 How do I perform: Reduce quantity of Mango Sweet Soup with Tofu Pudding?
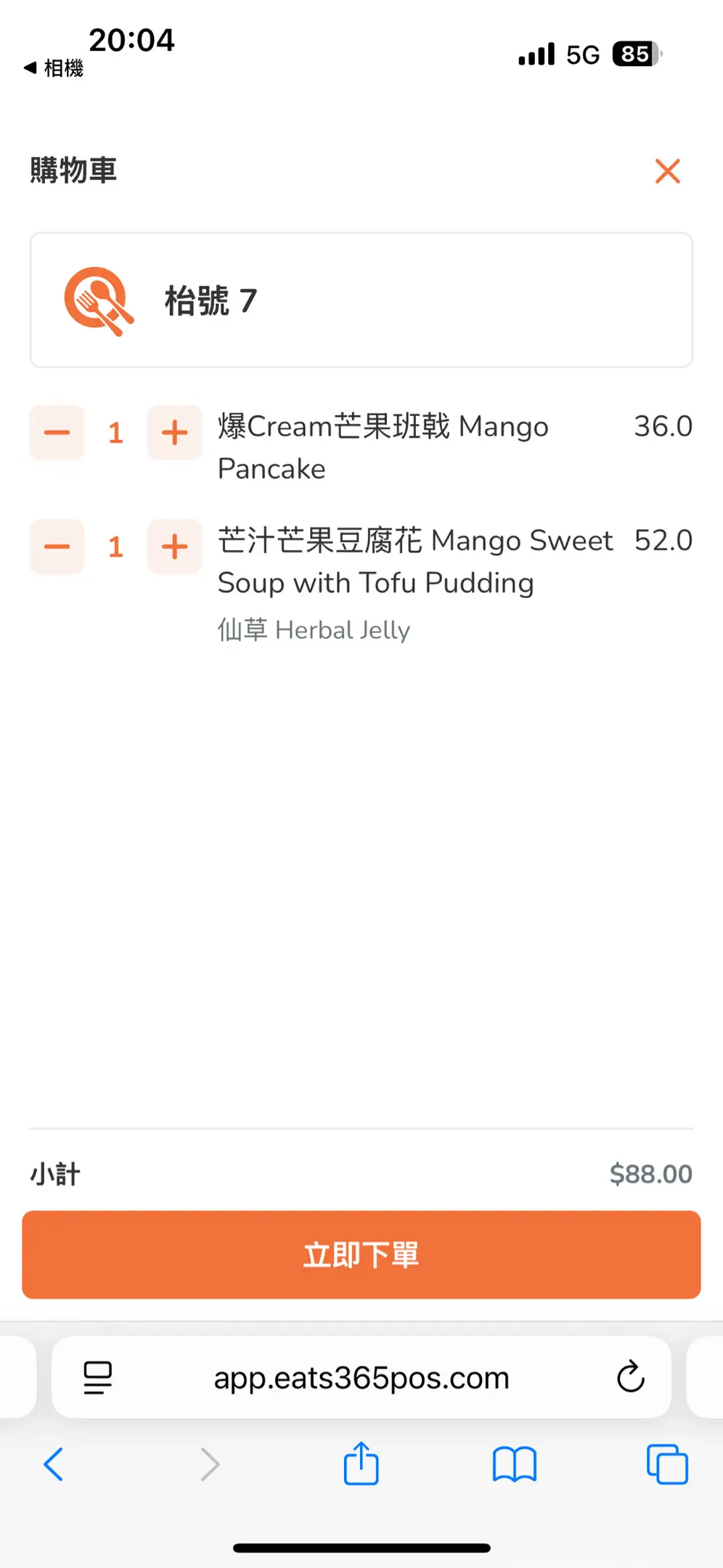(57, 547)
